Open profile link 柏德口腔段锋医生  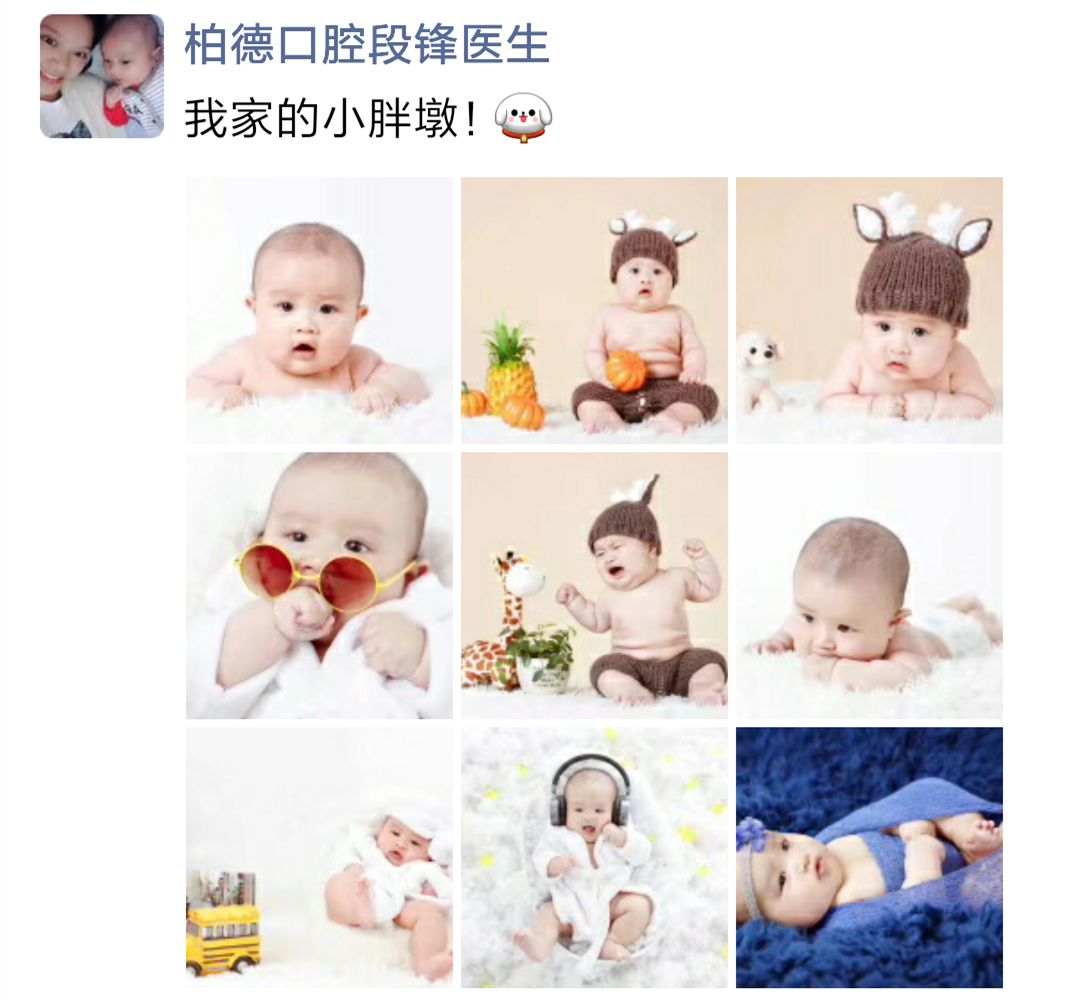(x=367, y=45)
